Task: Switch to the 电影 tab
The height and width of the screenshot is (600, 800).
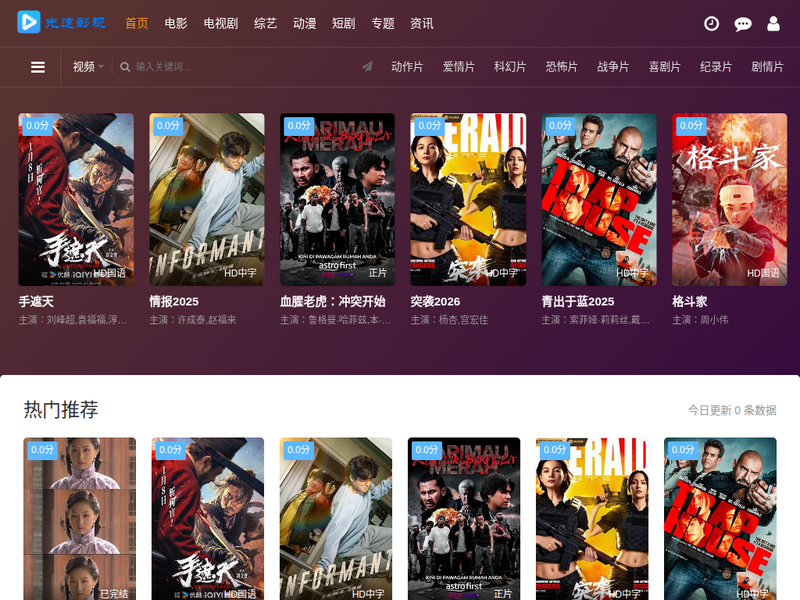Action: point(176,23)
